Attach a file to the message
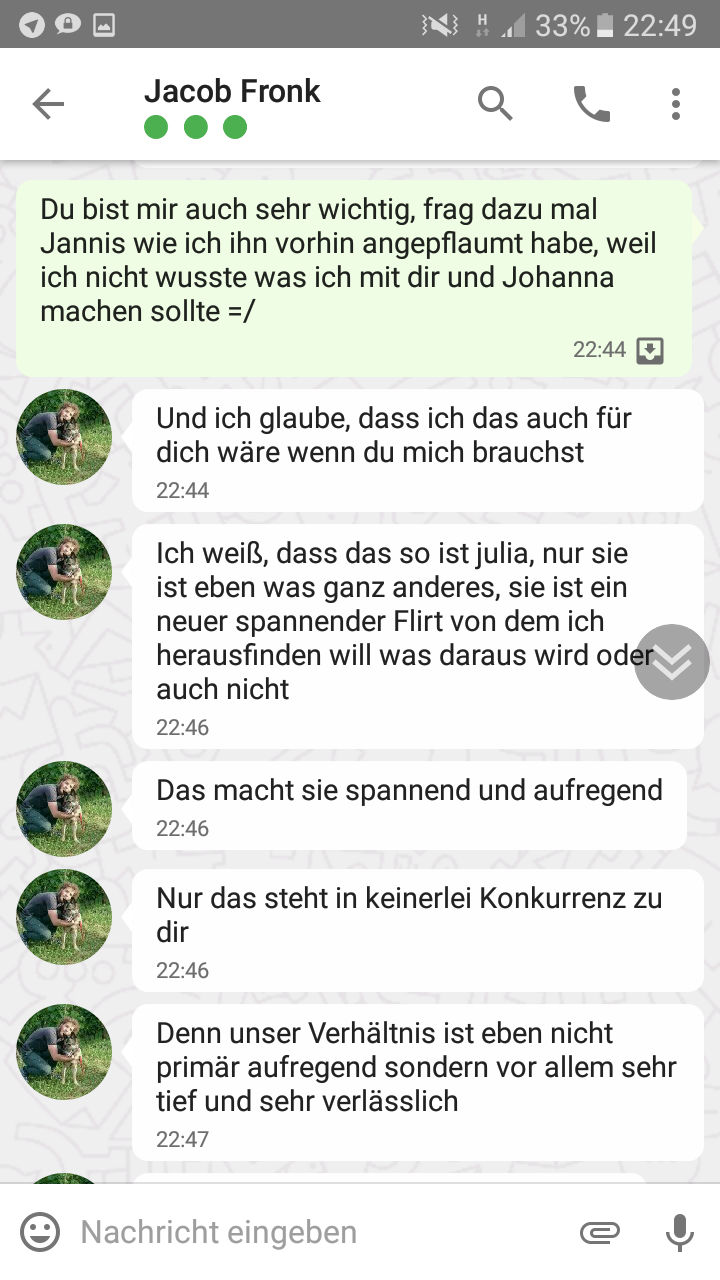720x1280 pixels. 600,1232
